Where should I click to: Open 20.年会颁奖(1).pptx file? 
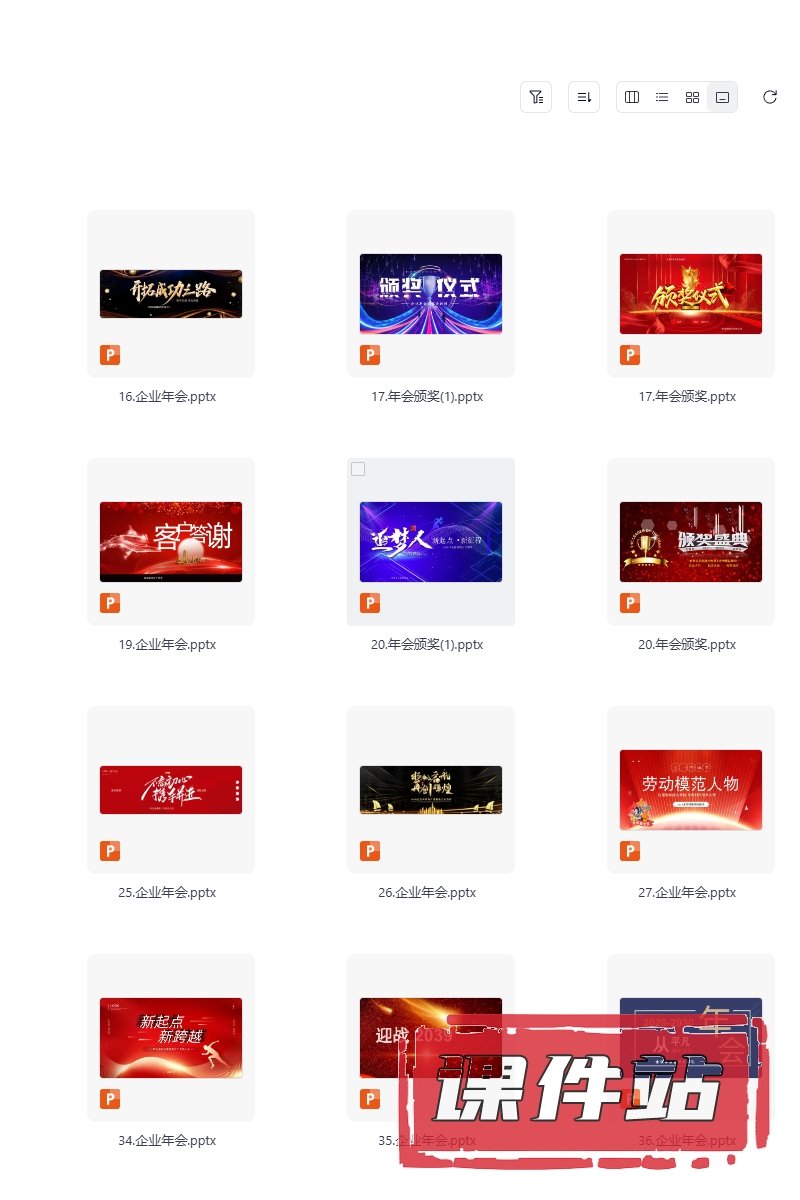431,542
